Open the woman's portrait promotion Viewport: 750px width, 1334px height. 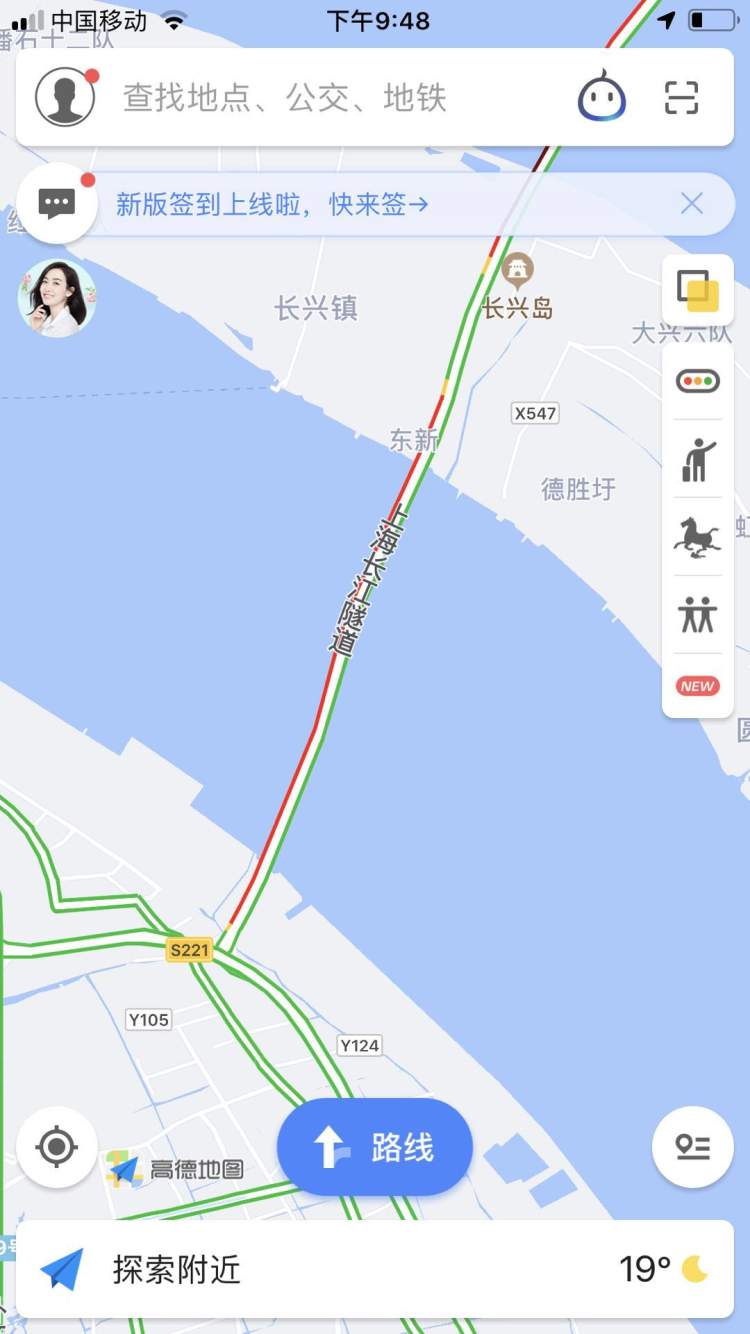click(57, 298)
